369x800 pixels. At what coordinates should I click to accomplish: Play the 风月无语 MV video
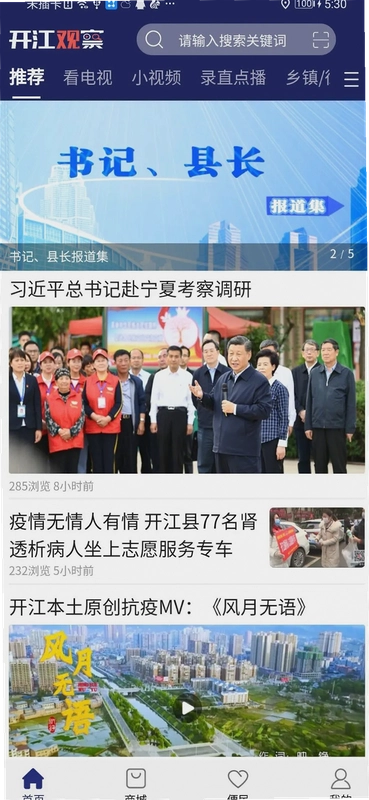coord(187,707)
